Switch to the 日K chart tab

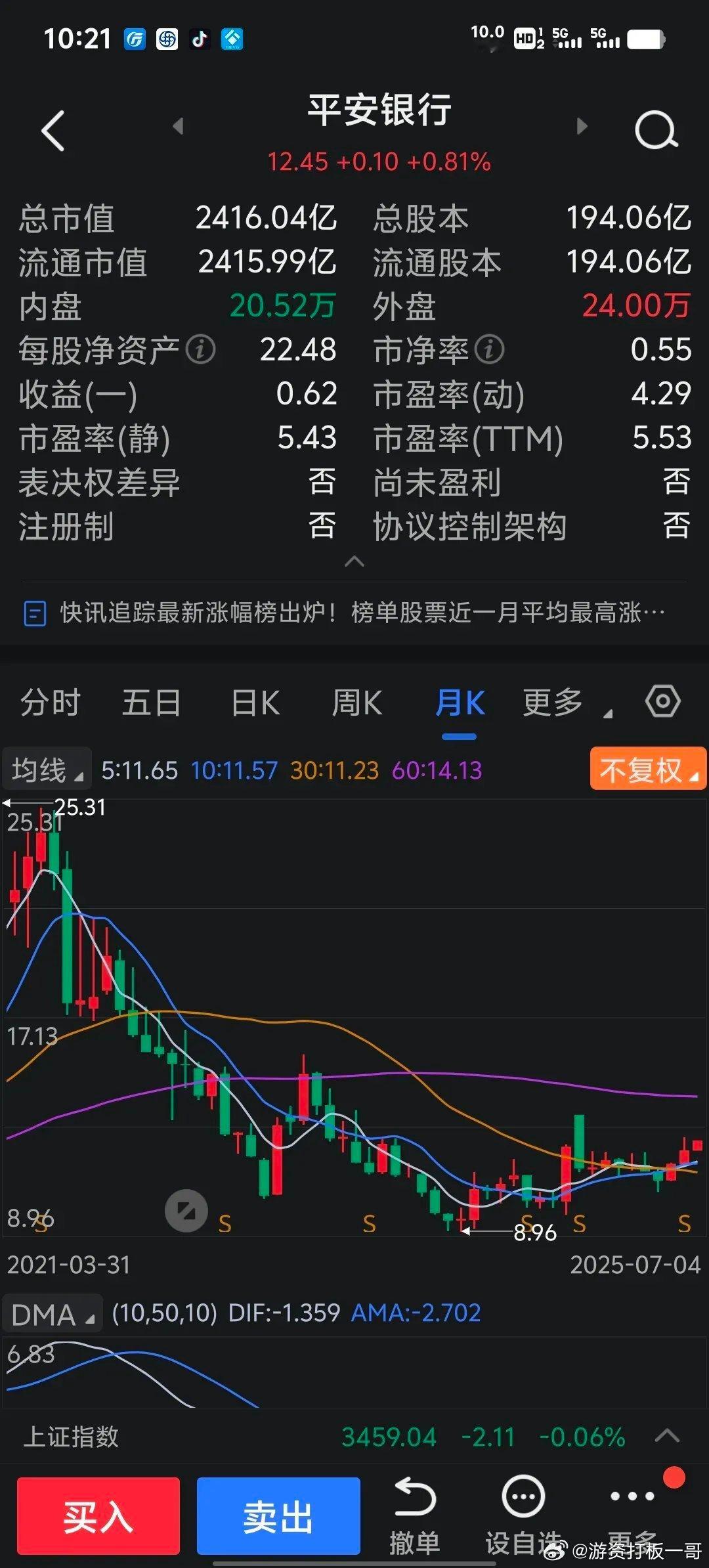point(255,703)
